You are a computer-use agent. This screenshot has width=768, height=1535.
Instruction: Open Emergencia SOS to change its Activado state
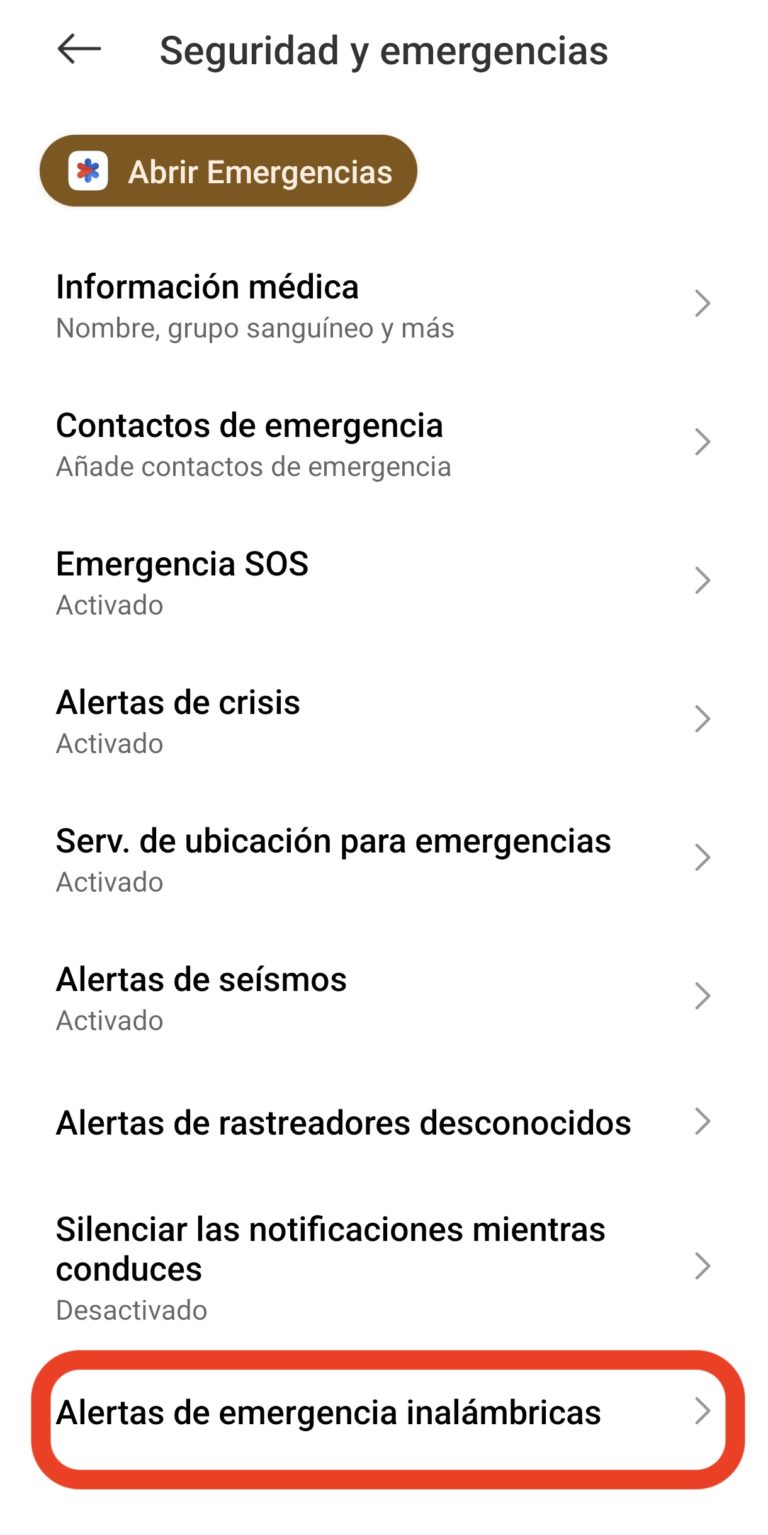300,580
